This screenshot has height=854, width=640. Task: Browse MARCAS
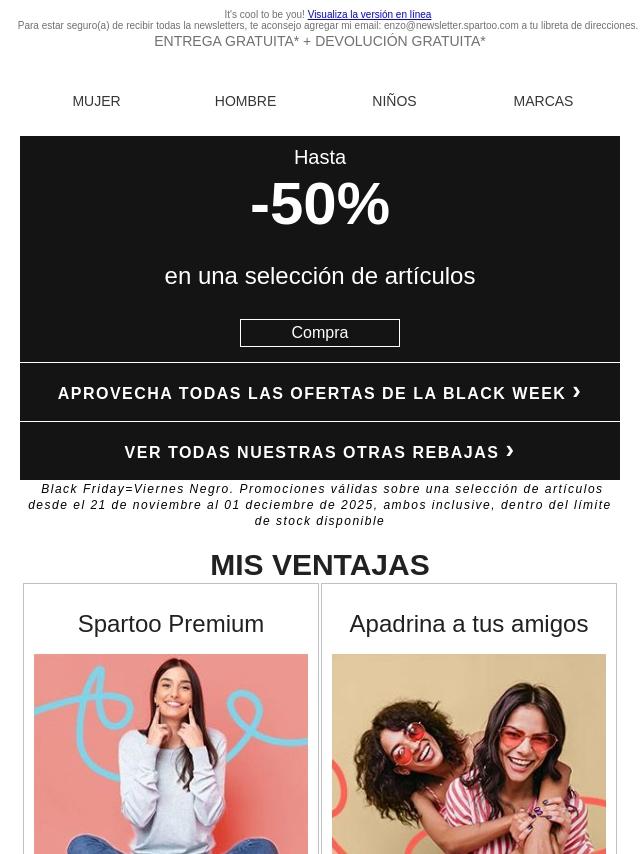[x=543, y=101]
